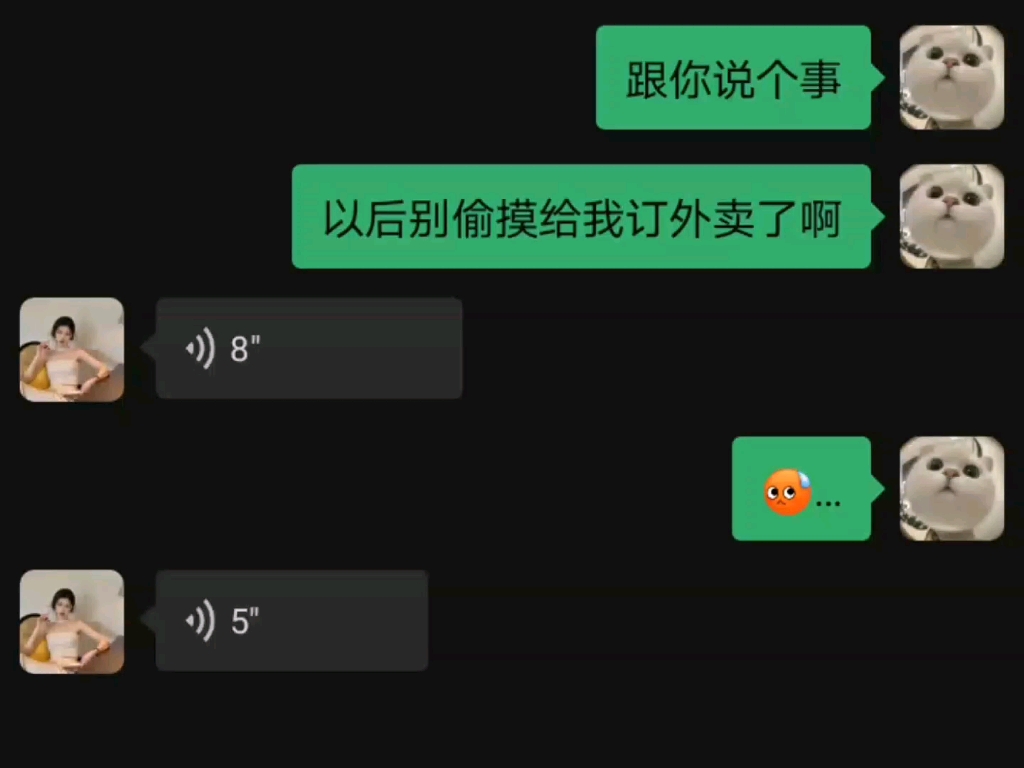Open contact's avatar beside the 5" voice message

coord(72,621)
